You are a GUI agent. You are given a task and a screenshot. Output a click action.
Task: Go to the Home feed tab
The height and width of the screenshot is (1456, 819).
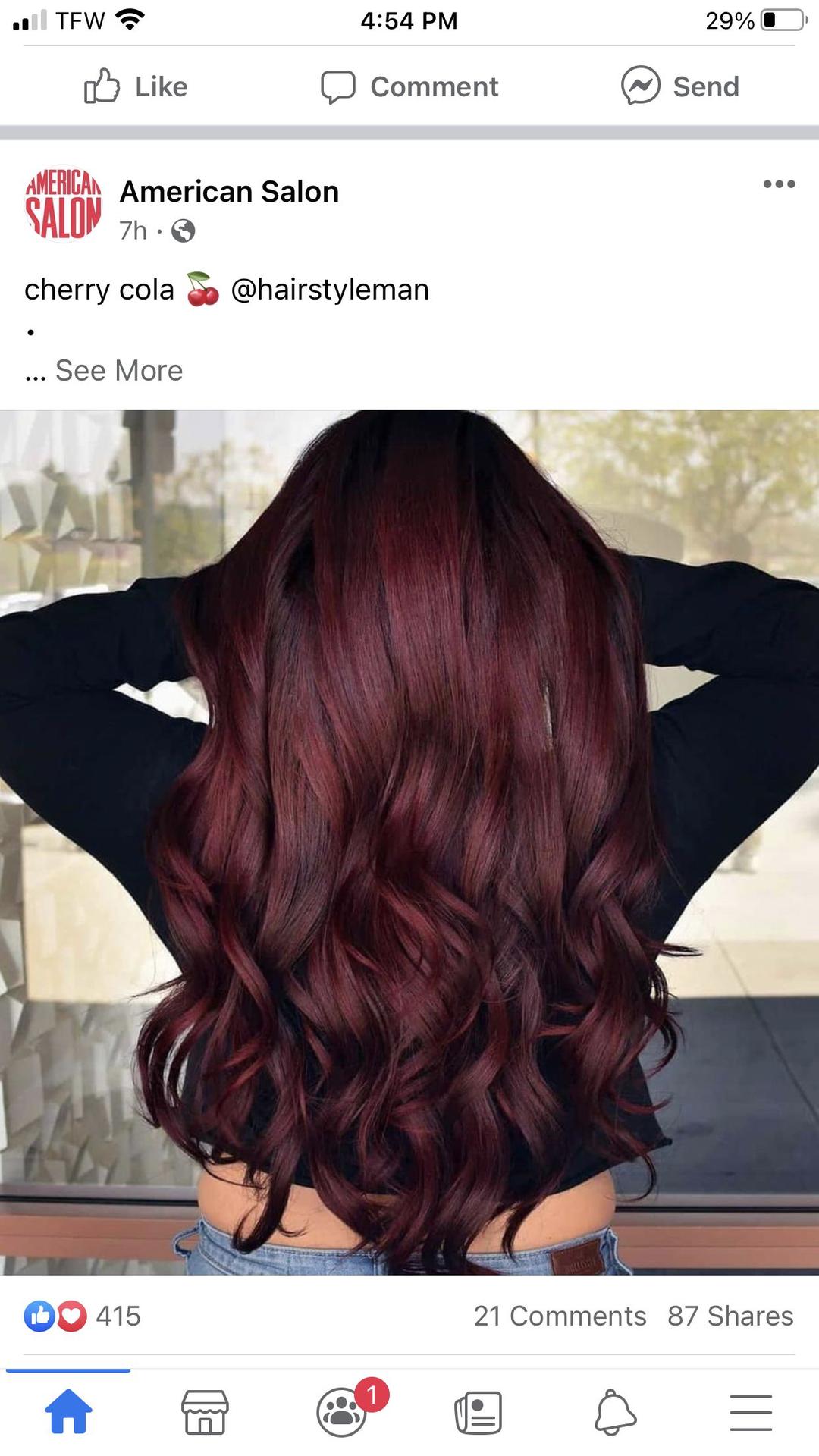tap(68, 1412)
